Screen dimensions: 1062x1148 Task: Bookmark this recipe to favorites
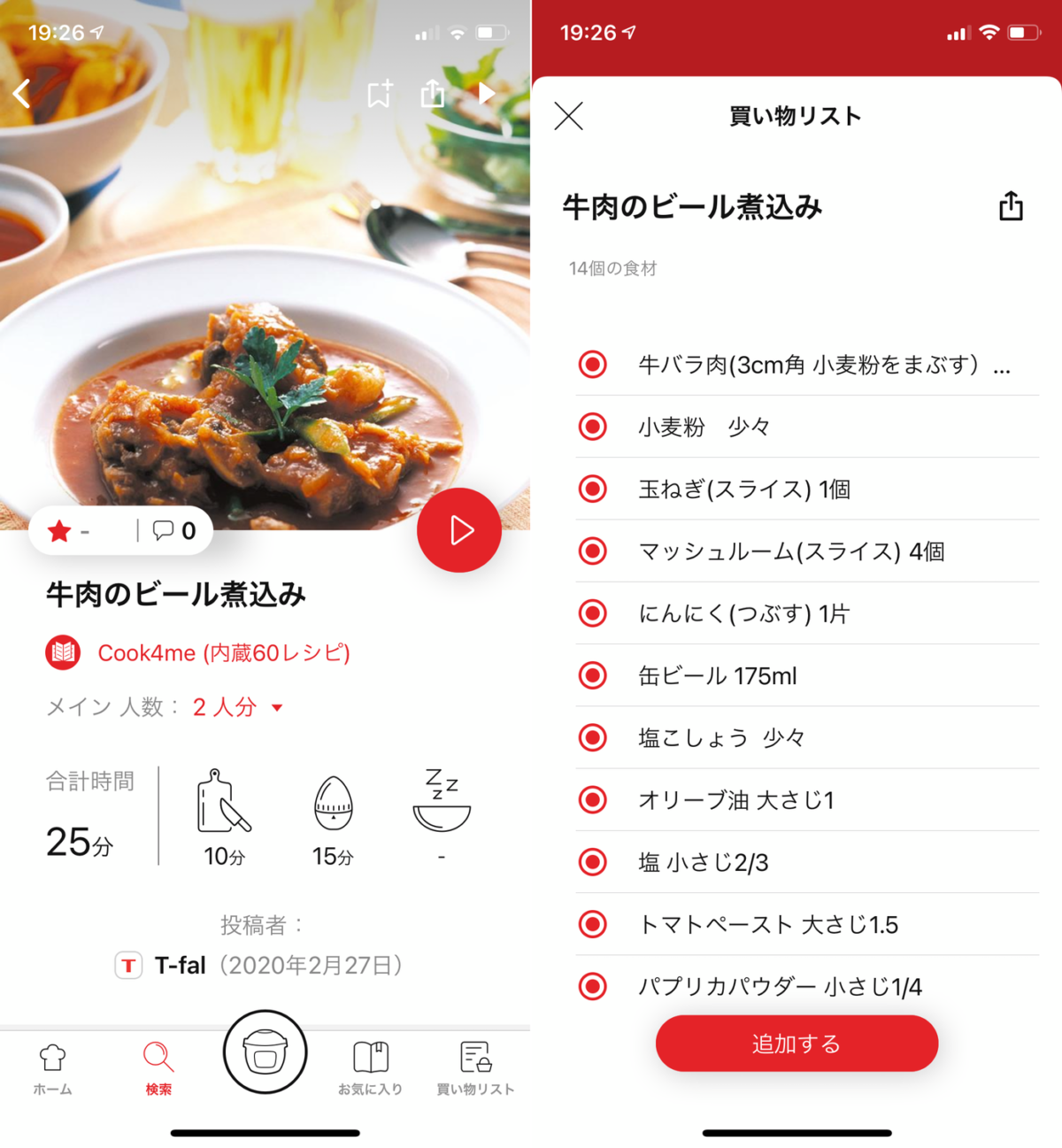tap(380, 94)
